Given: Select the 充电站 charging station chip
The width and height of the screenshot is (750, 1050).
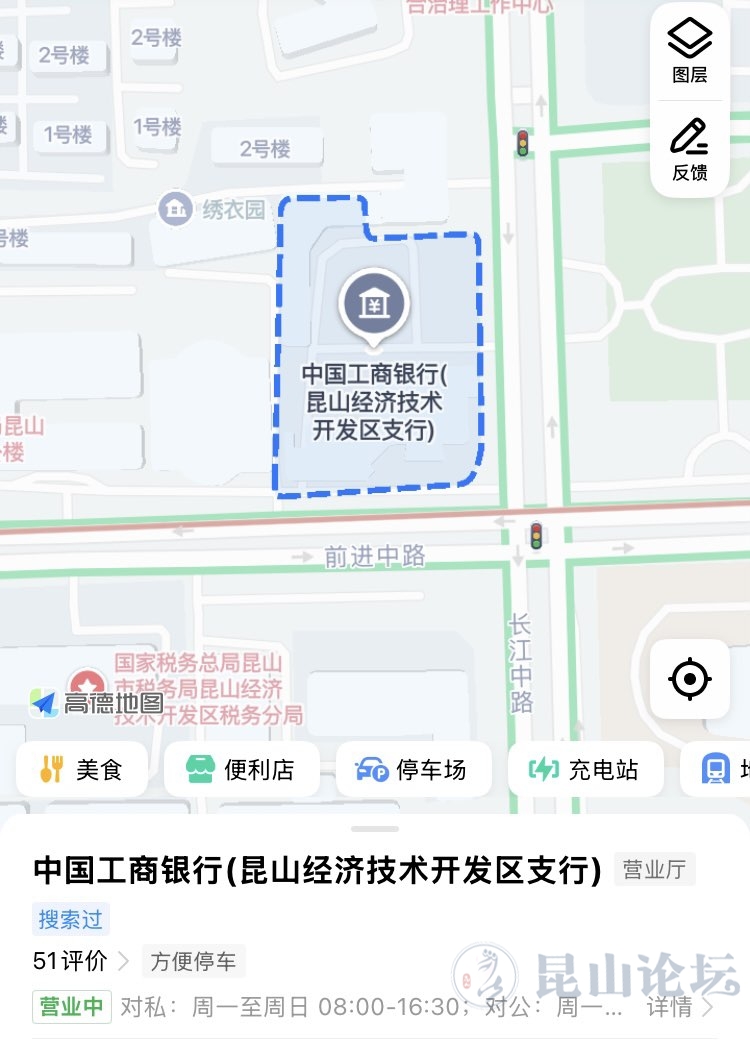Looking at the screenshot, I should click(586, 769).
